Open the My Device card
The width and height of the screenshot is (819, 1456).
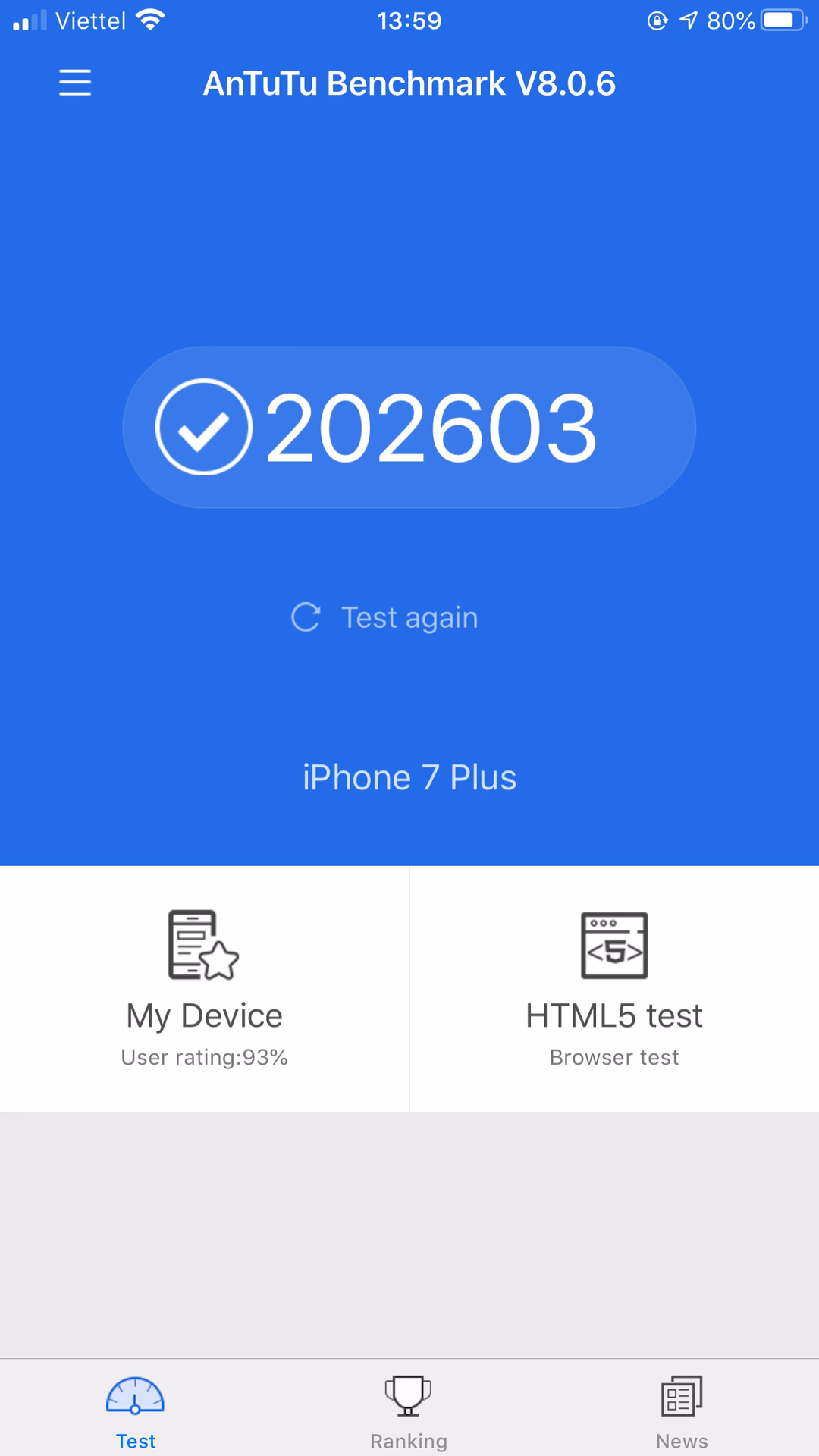point(204,988)
